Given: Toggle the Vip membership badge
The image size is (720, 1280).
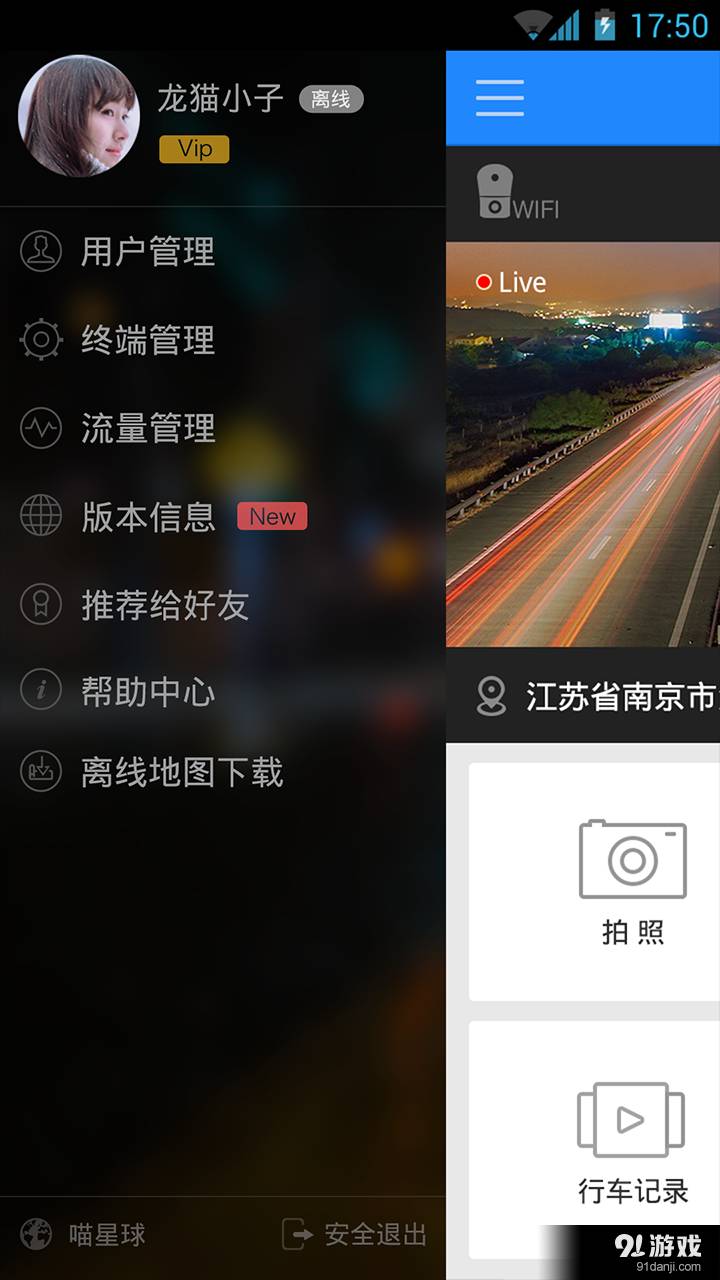Looking at the screenshot, I should pyautogui.click(x=194, y=148).
